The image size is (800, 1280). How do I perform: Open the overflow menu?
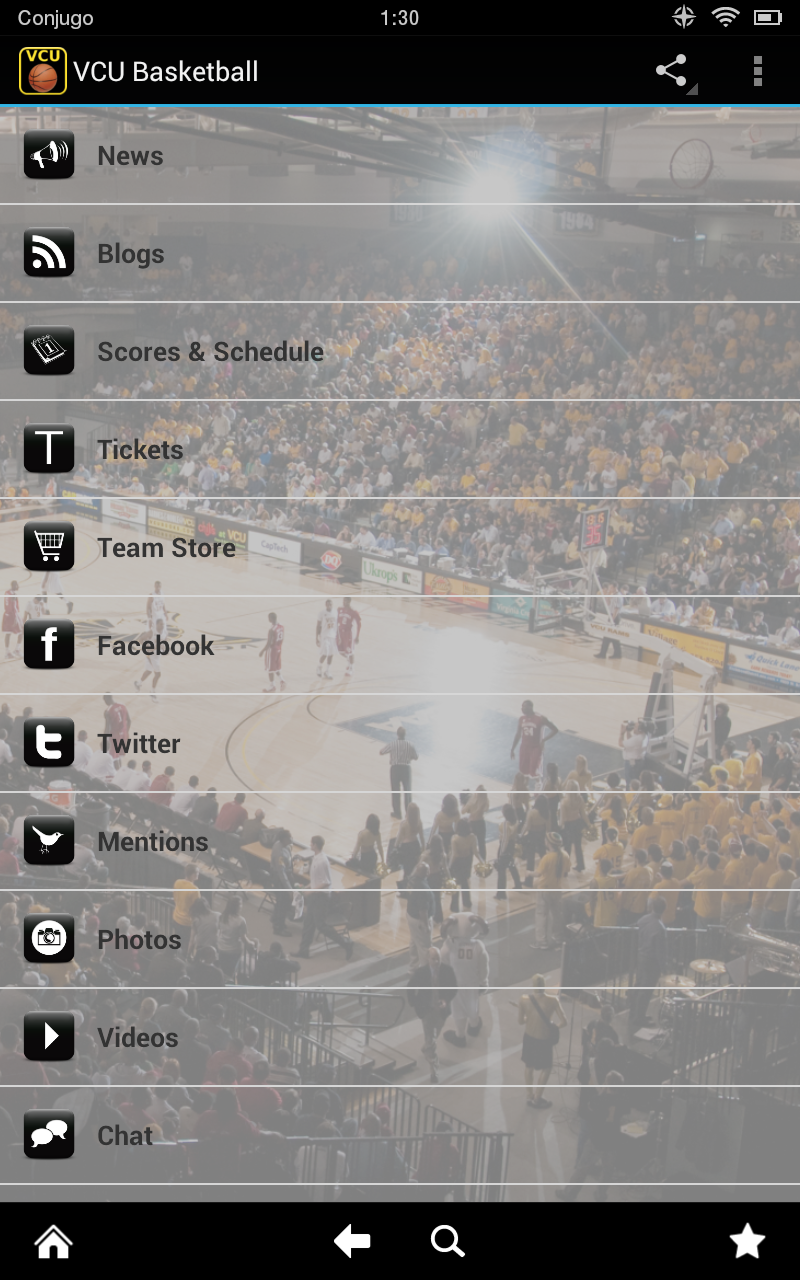(757, 71)
